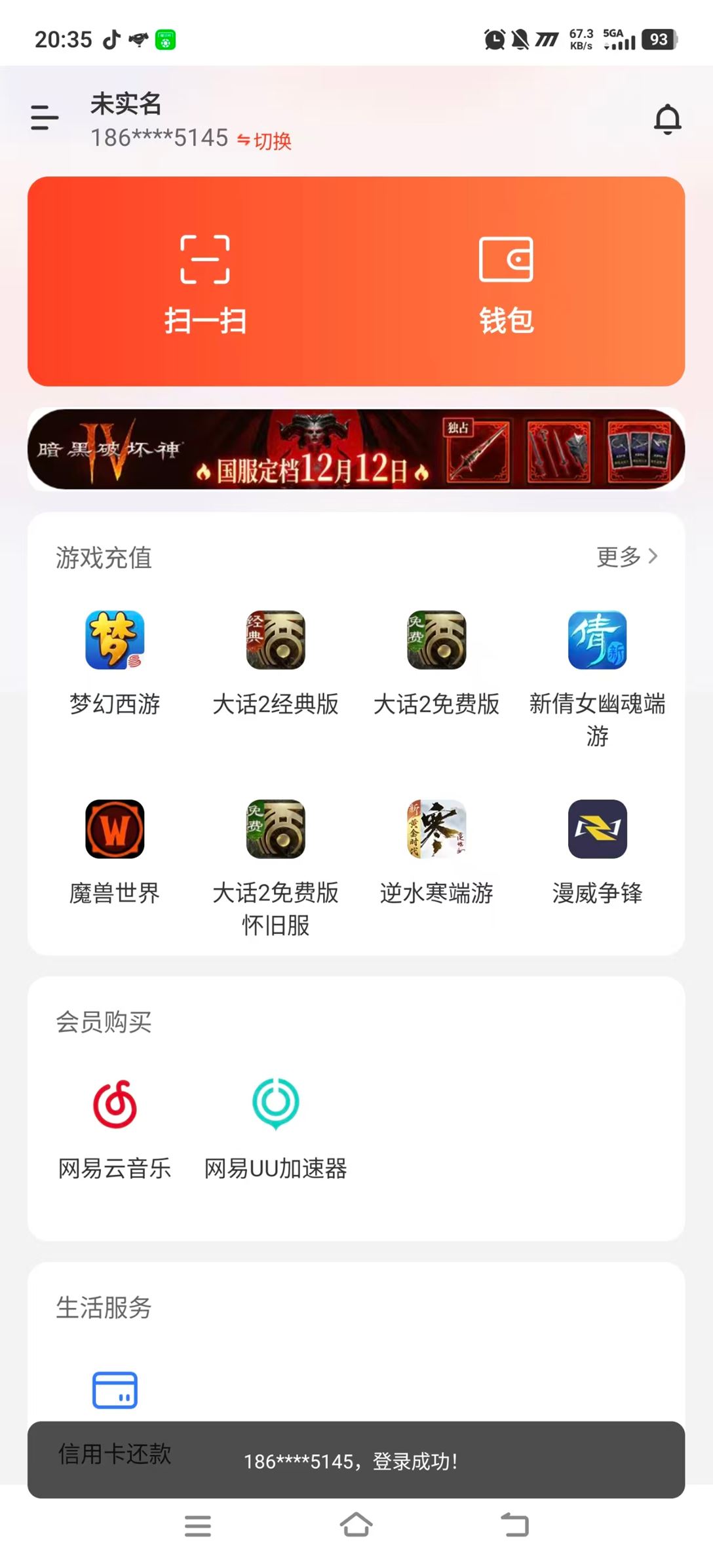Open 扫一扫 scanner
Viewport: 713px width, 1568px height.
click(205, 282)
